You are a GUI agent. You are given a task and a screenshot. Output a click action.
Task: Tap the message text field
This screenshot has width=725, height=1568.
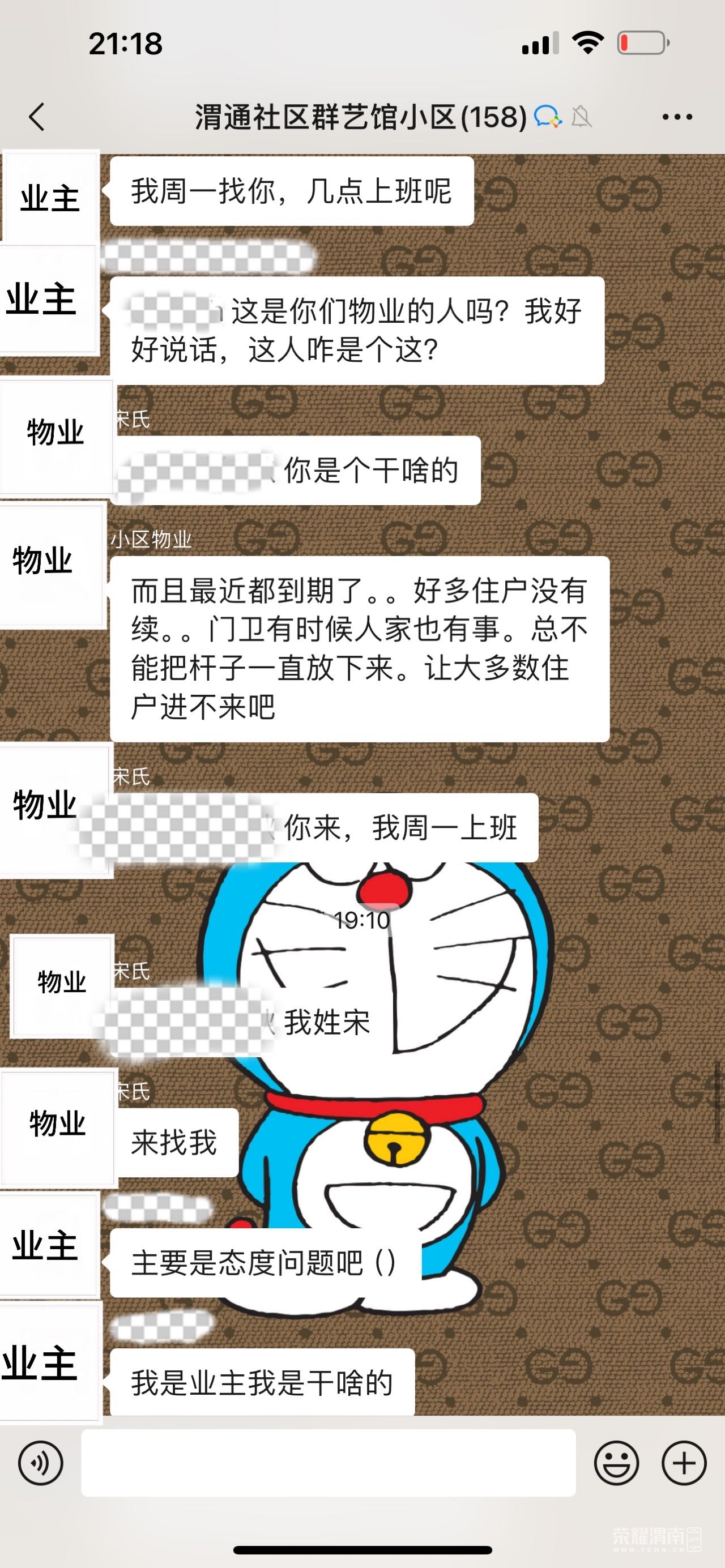[x=328, y=1463]
